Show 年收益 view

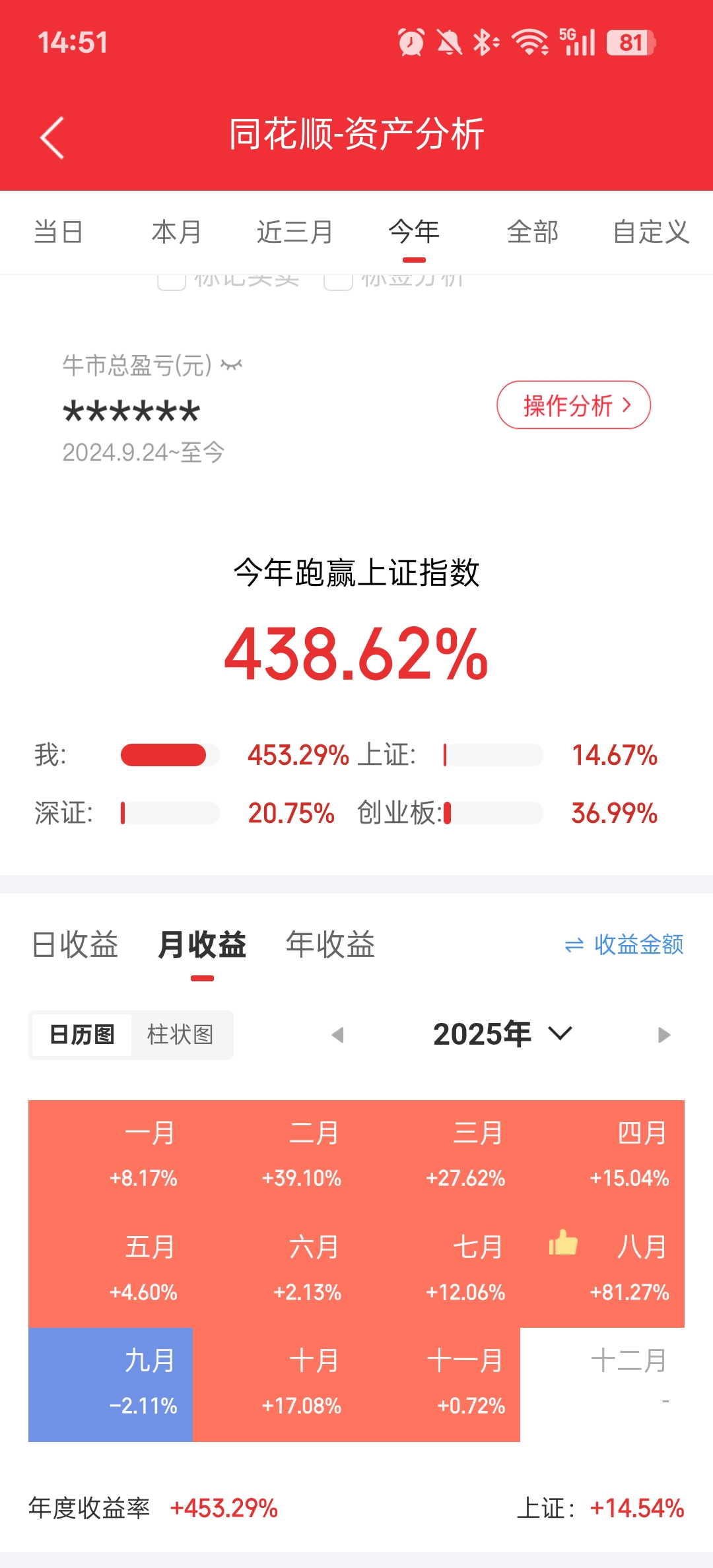330,944
